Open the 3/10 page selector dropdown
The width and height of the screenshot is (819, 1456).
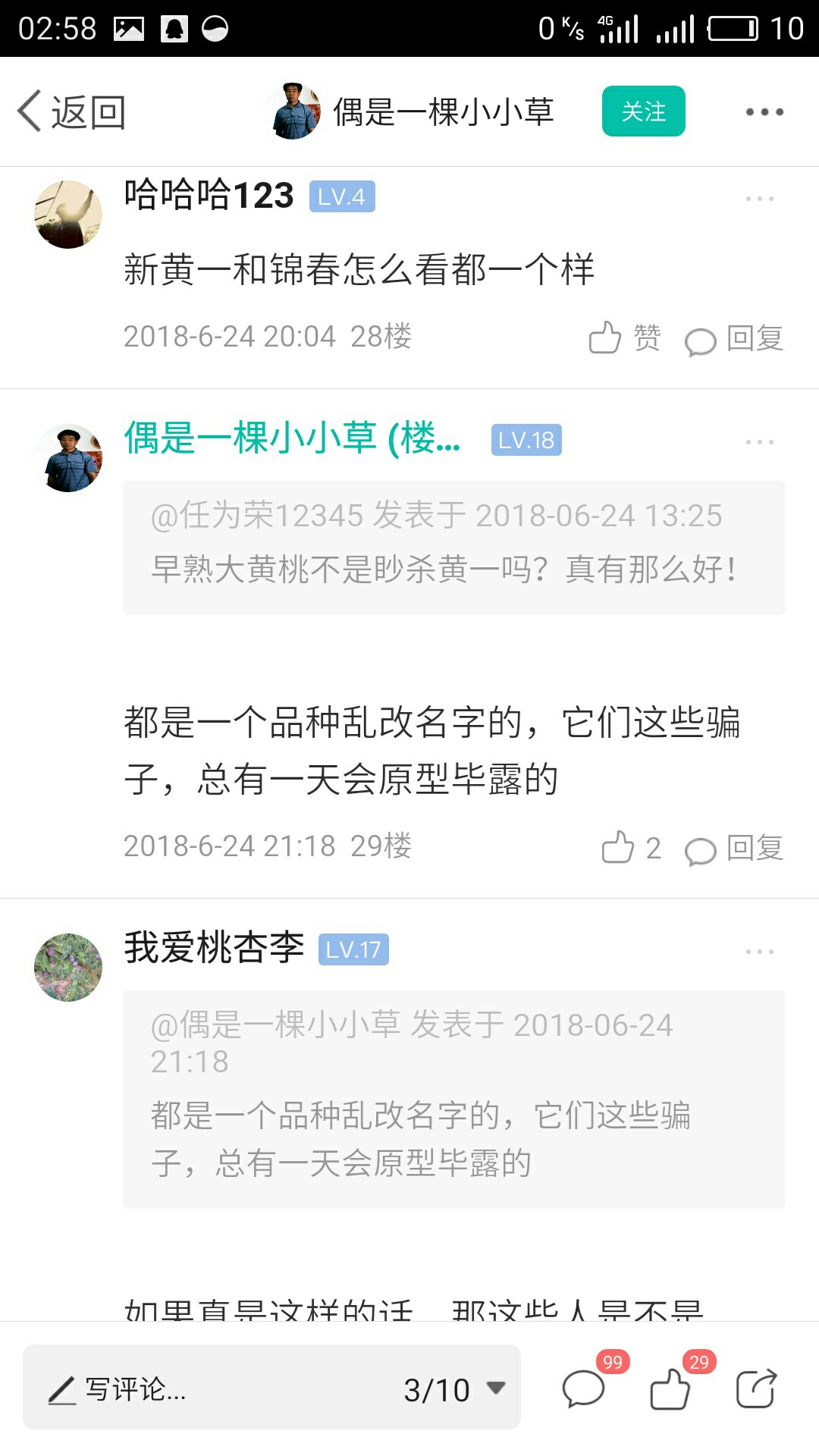(x=454, y=1389)
